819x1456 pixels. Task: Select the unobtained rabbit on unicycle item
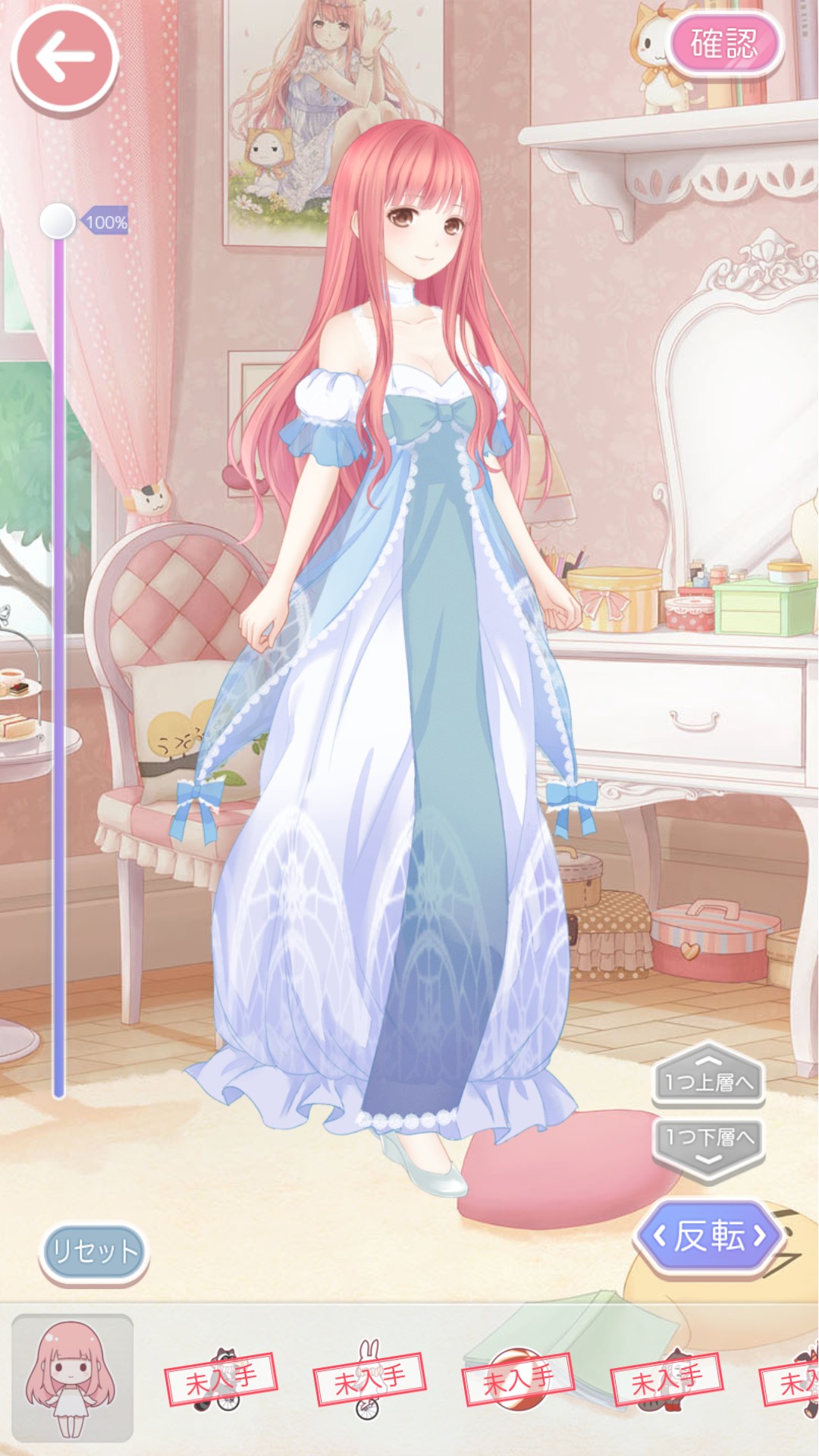369,1379
